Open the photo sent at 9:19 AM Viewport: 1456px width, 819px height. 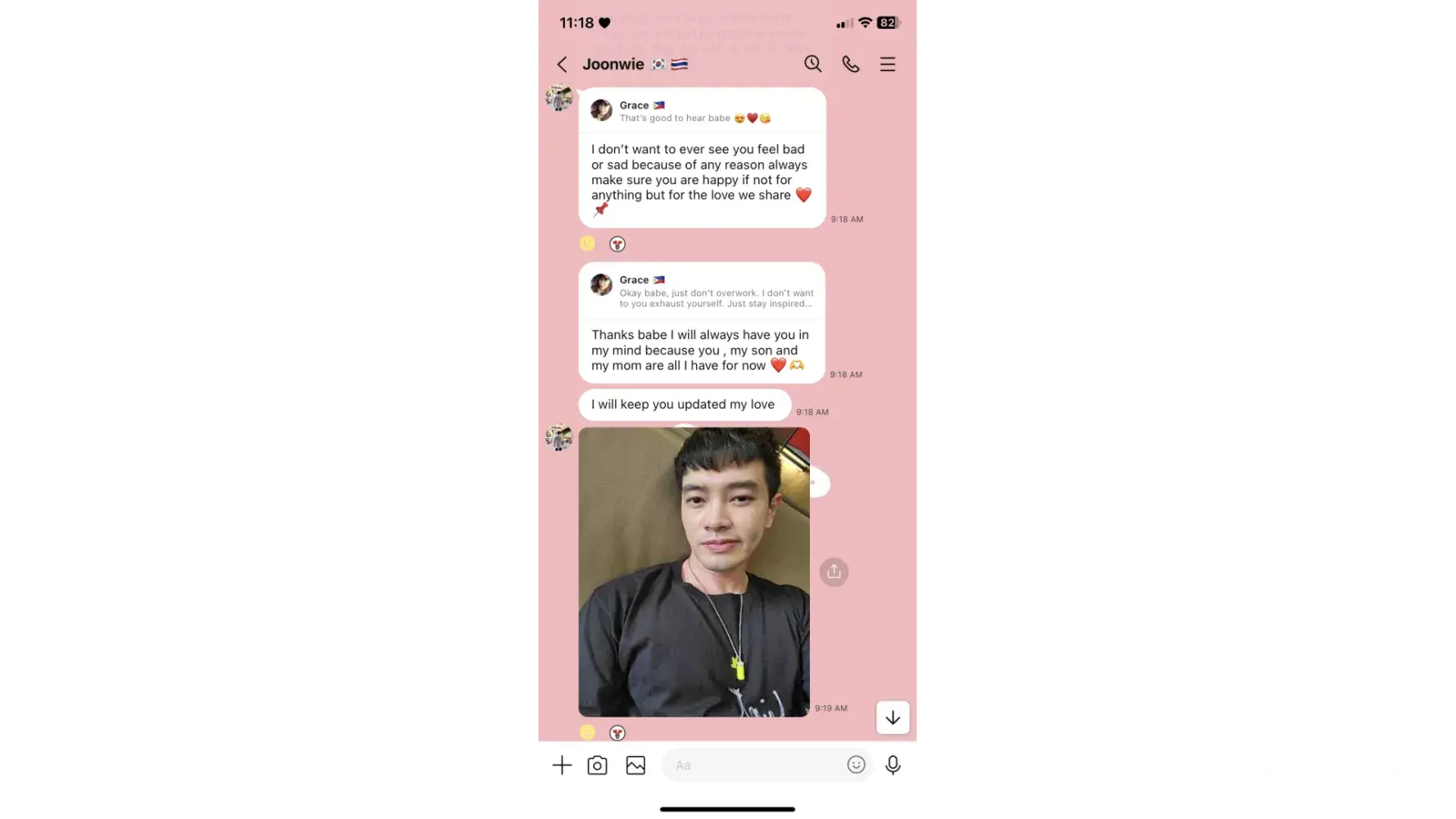(x=694, y=572)
